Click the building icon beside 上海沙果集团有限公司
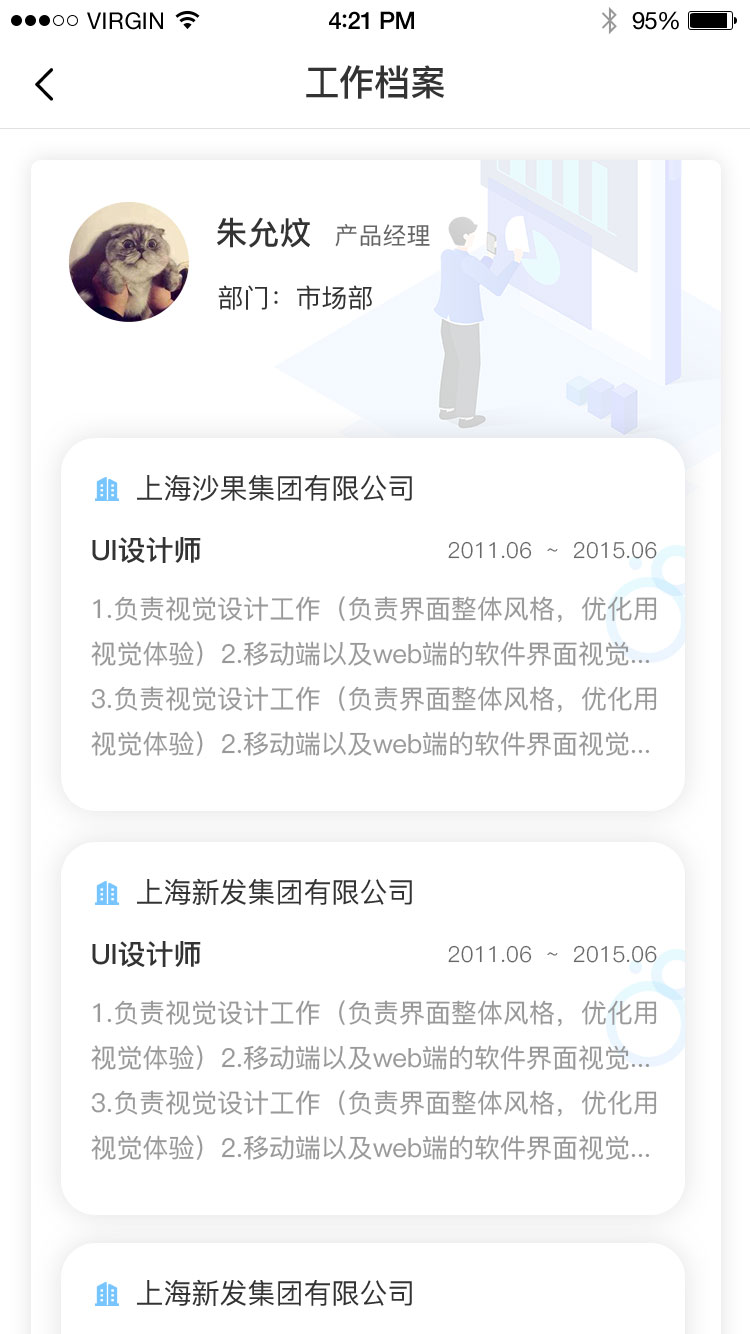This screenshot has height=1334, width=750. point(107,488)
